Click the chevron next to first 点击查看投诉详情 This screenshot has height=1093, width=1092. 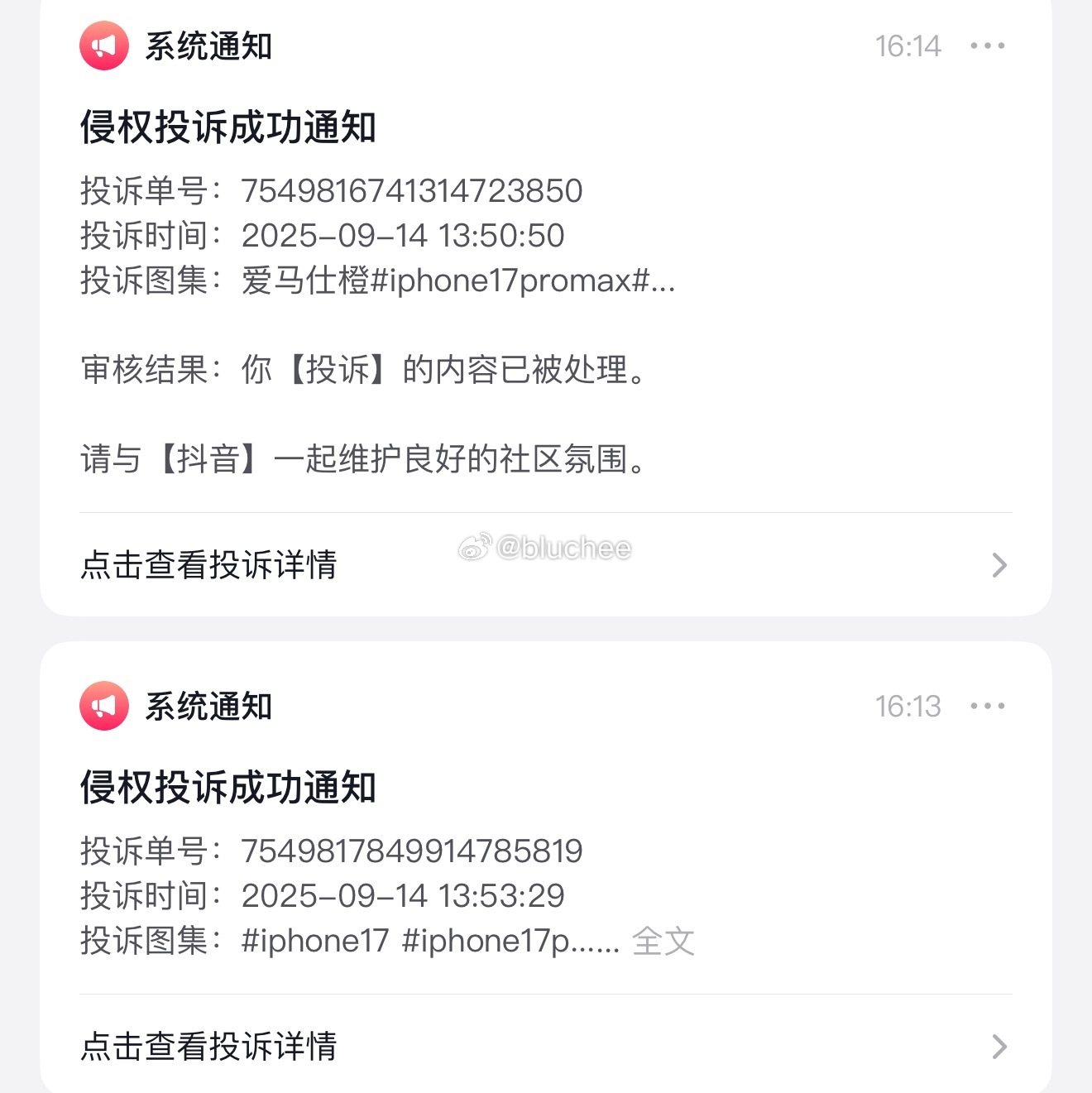(999, 565)
